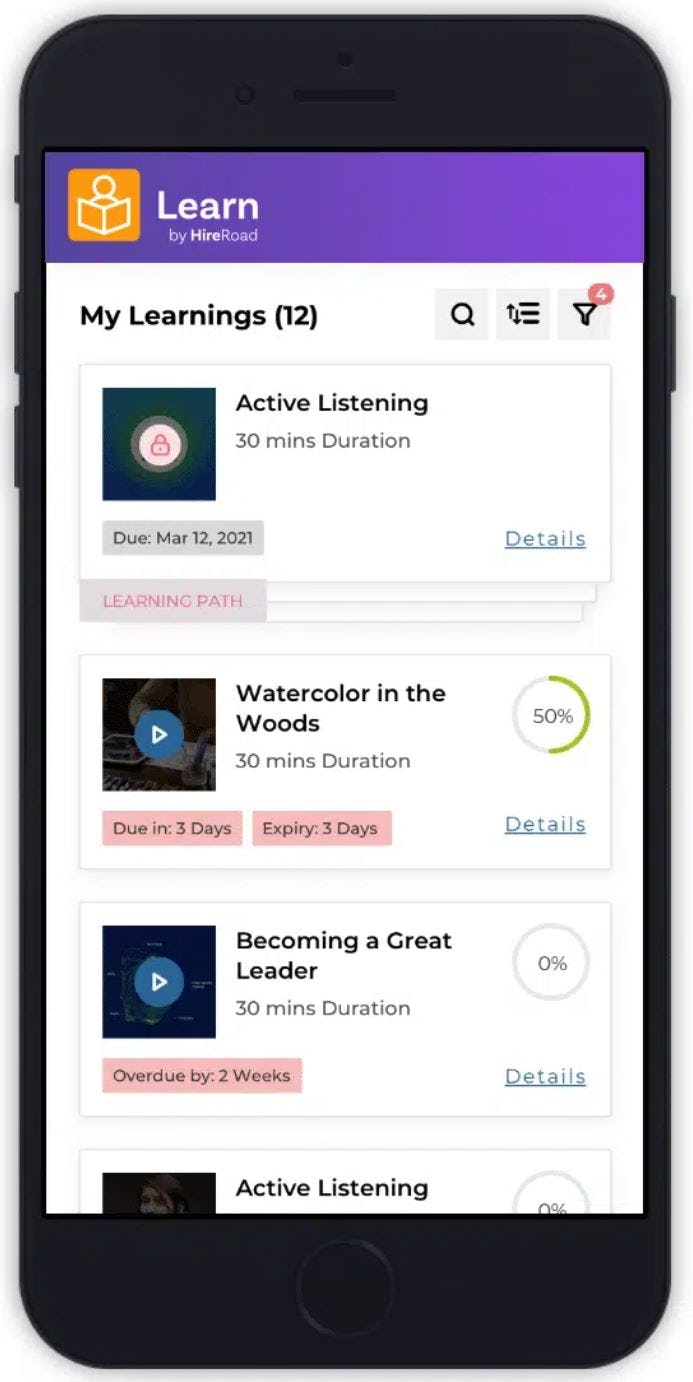Play Becoming a Great Leader thumbnail

159,982
